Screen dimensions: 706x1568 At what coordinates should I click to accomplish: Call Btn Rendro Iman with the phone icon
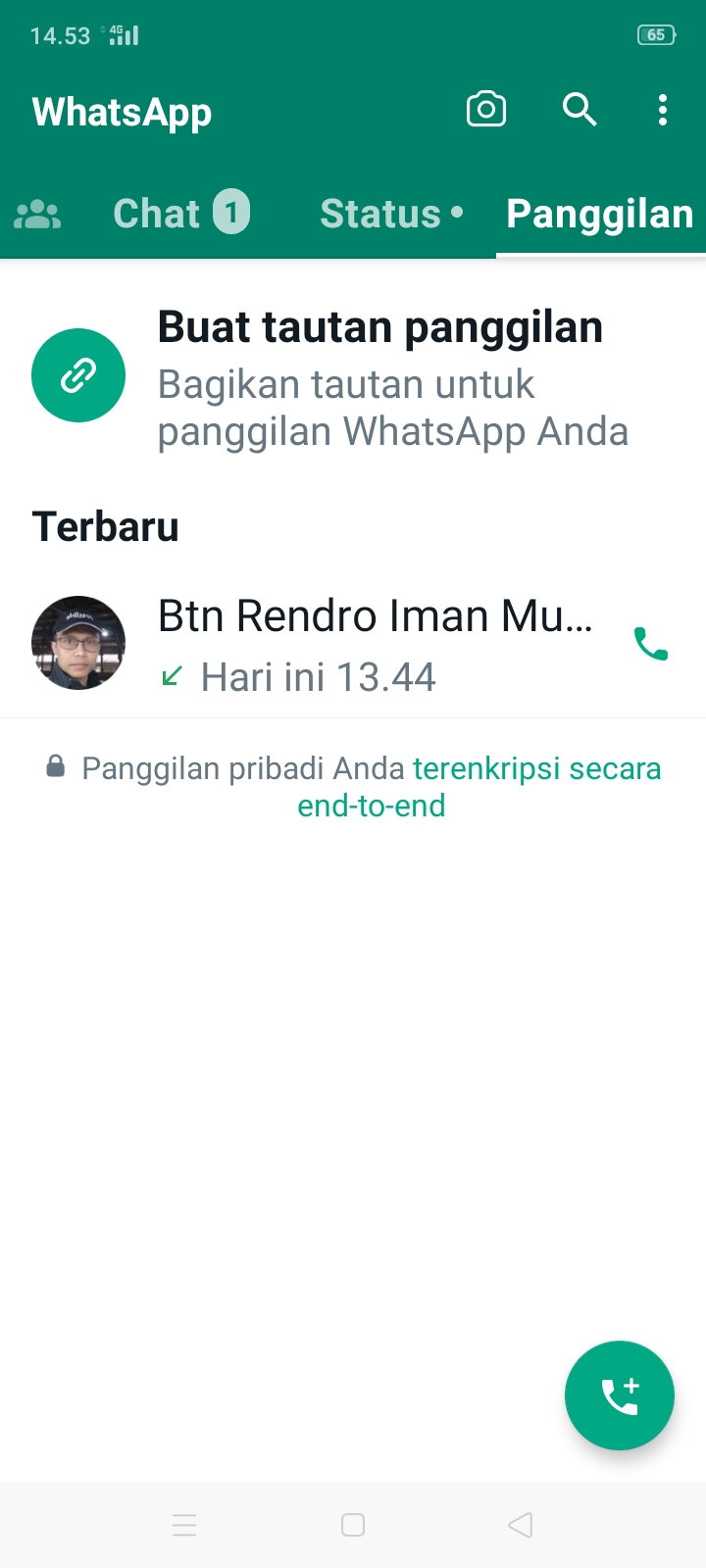tap(651, 644)
